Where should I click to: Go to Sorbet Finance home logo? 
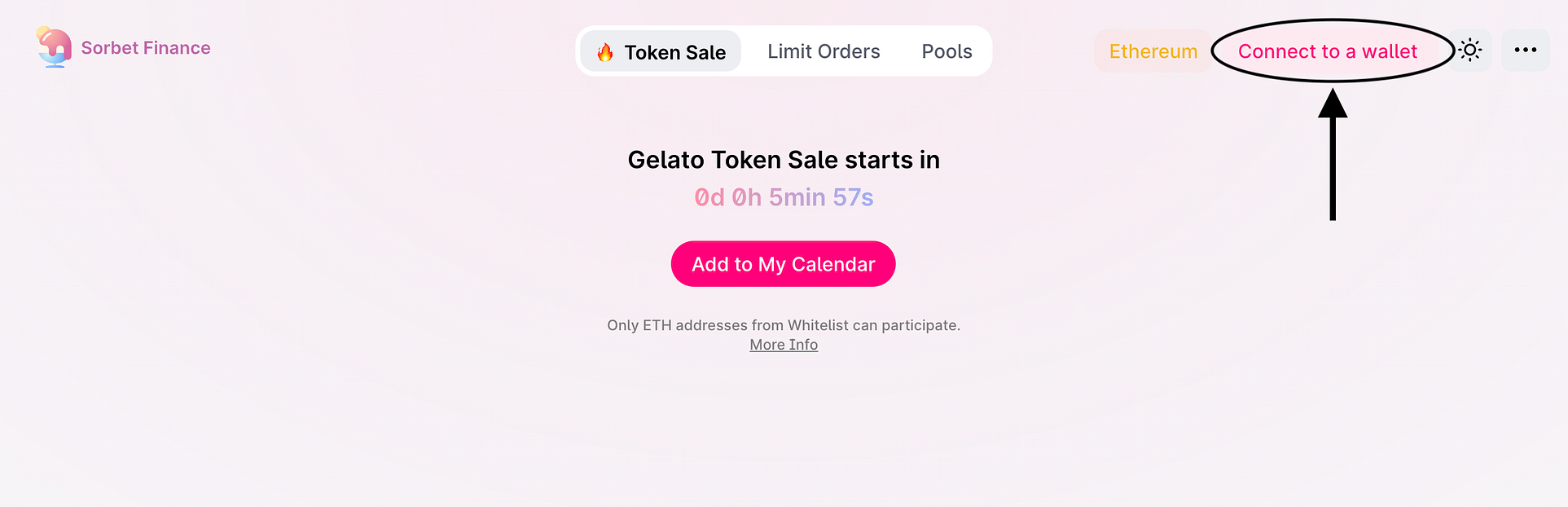(x=124, y=47)
